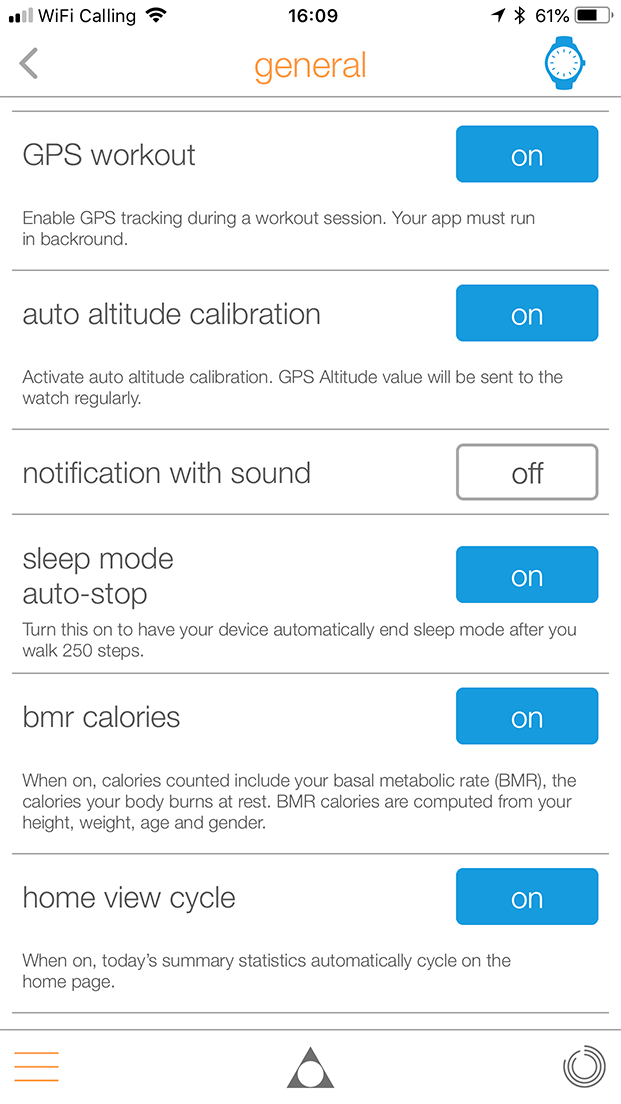Tap the center triangle home icon
621x1104 pixels.
(x=310, y=1067)
